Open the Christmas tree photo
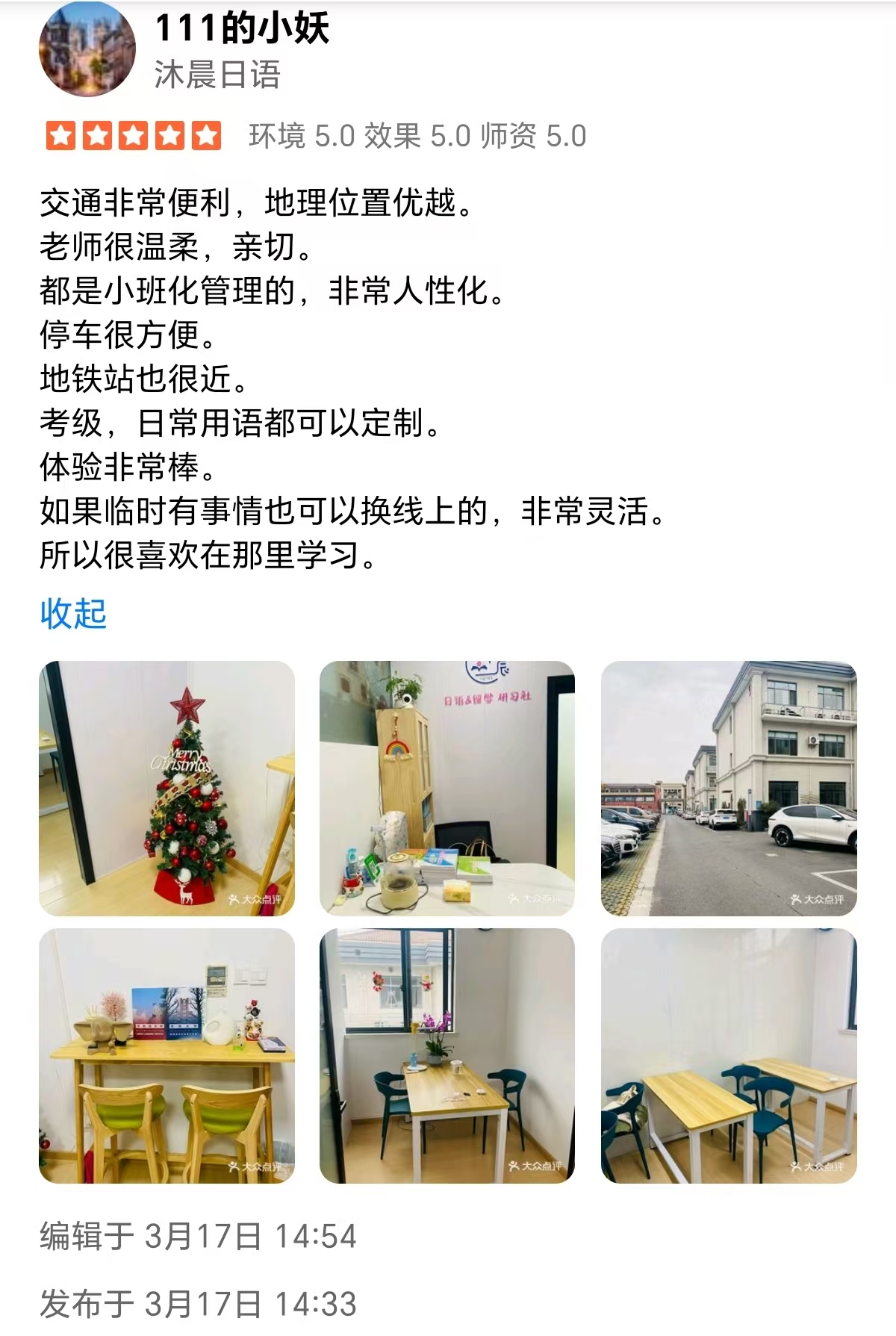The height and width of the screenshot is (1336, 896). tap(167, 788)
